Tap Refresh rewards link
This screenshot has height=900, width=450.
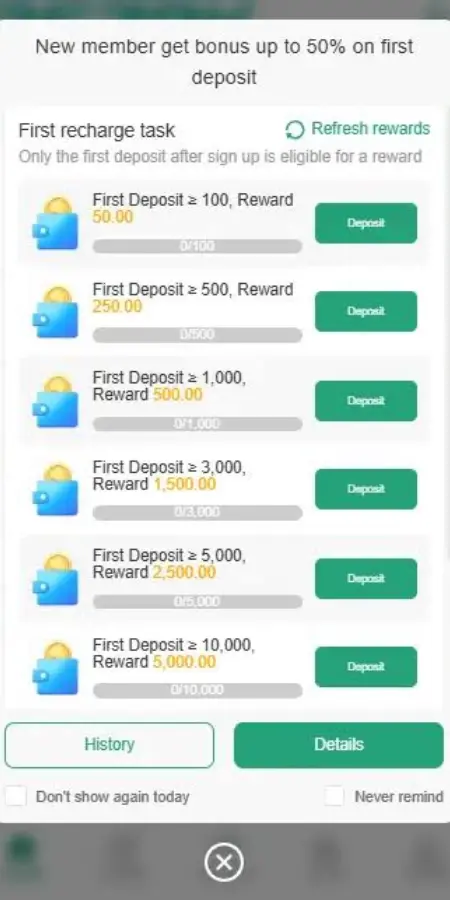pyautogui.click(x=358, y=129)
